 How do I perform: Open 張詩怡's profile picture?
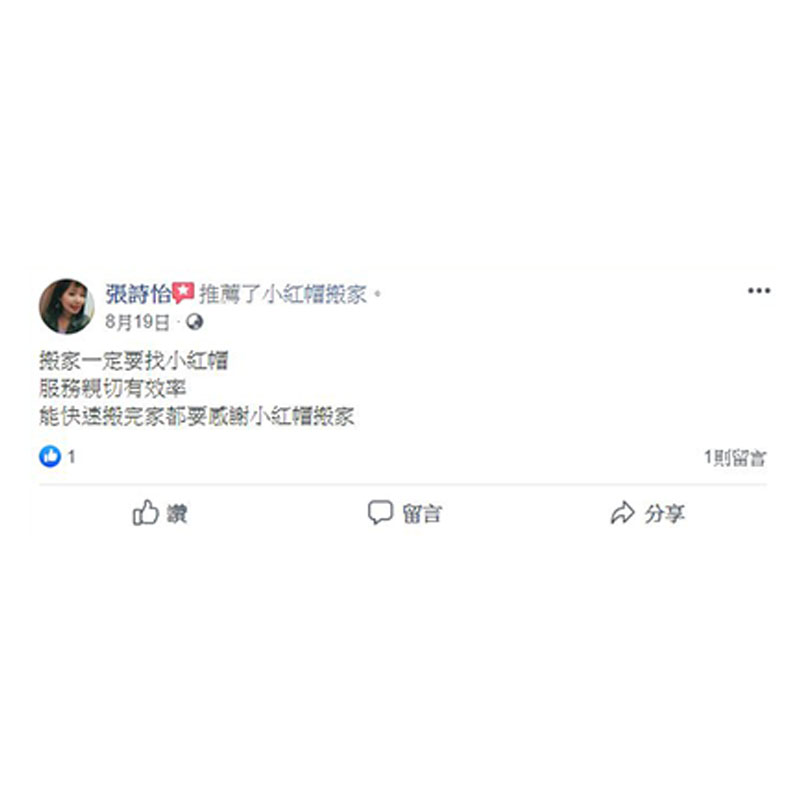(x=66, y=306)
